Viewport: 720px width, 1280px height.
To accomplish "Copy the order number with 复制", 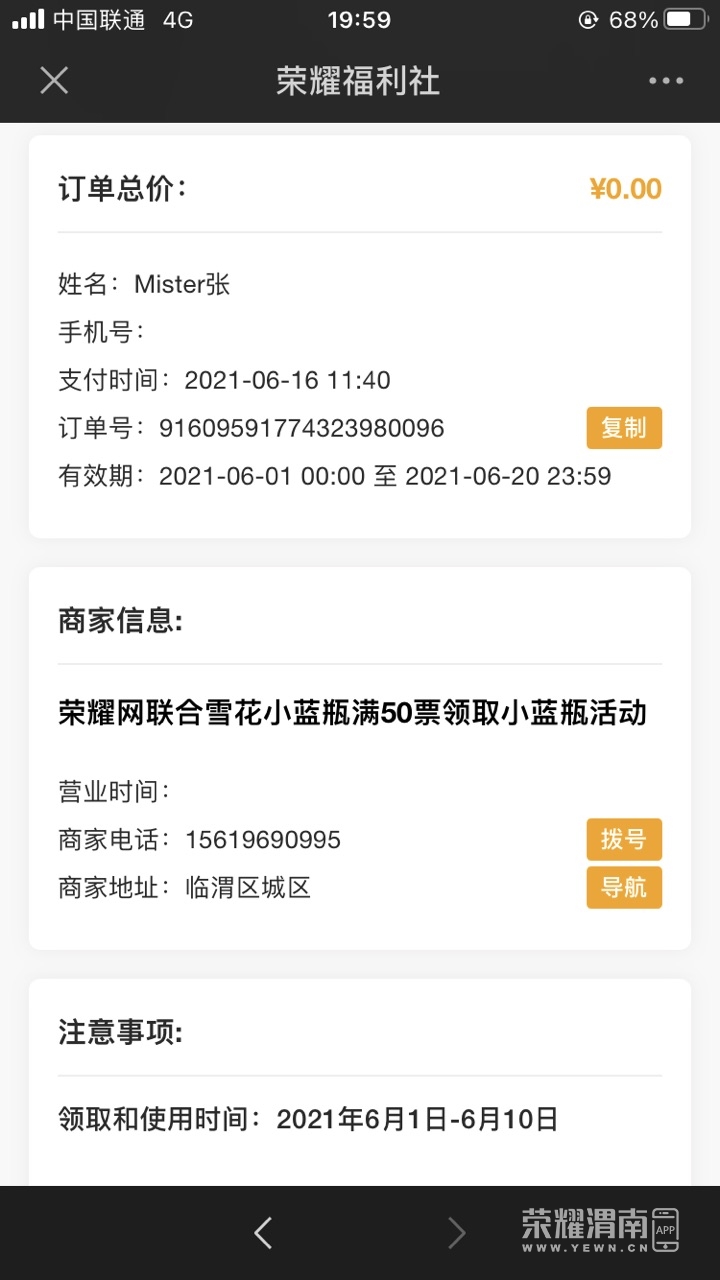I will [x=624, y=428].
